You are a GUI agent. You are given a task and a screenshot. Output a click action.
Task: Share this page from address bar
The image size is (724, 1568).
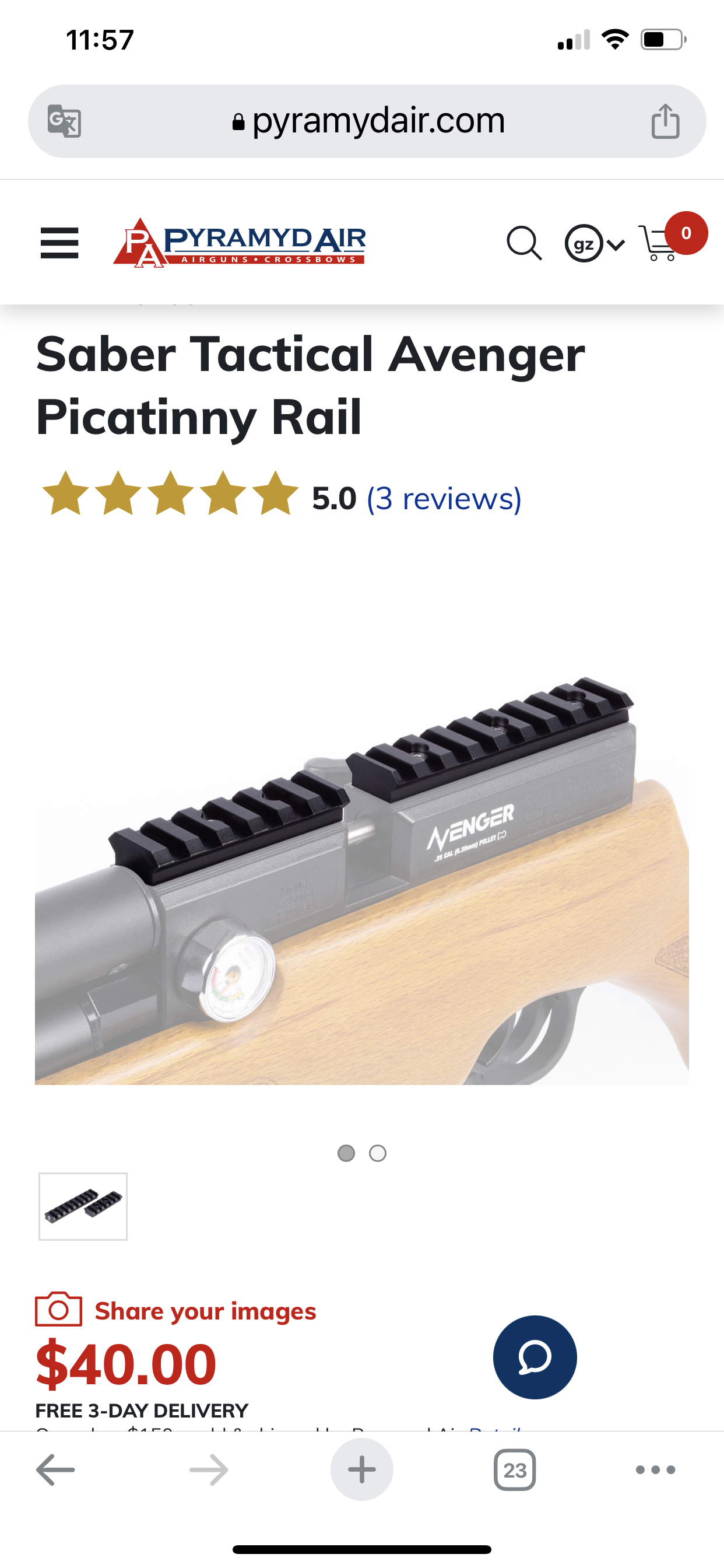pos(665,121)
